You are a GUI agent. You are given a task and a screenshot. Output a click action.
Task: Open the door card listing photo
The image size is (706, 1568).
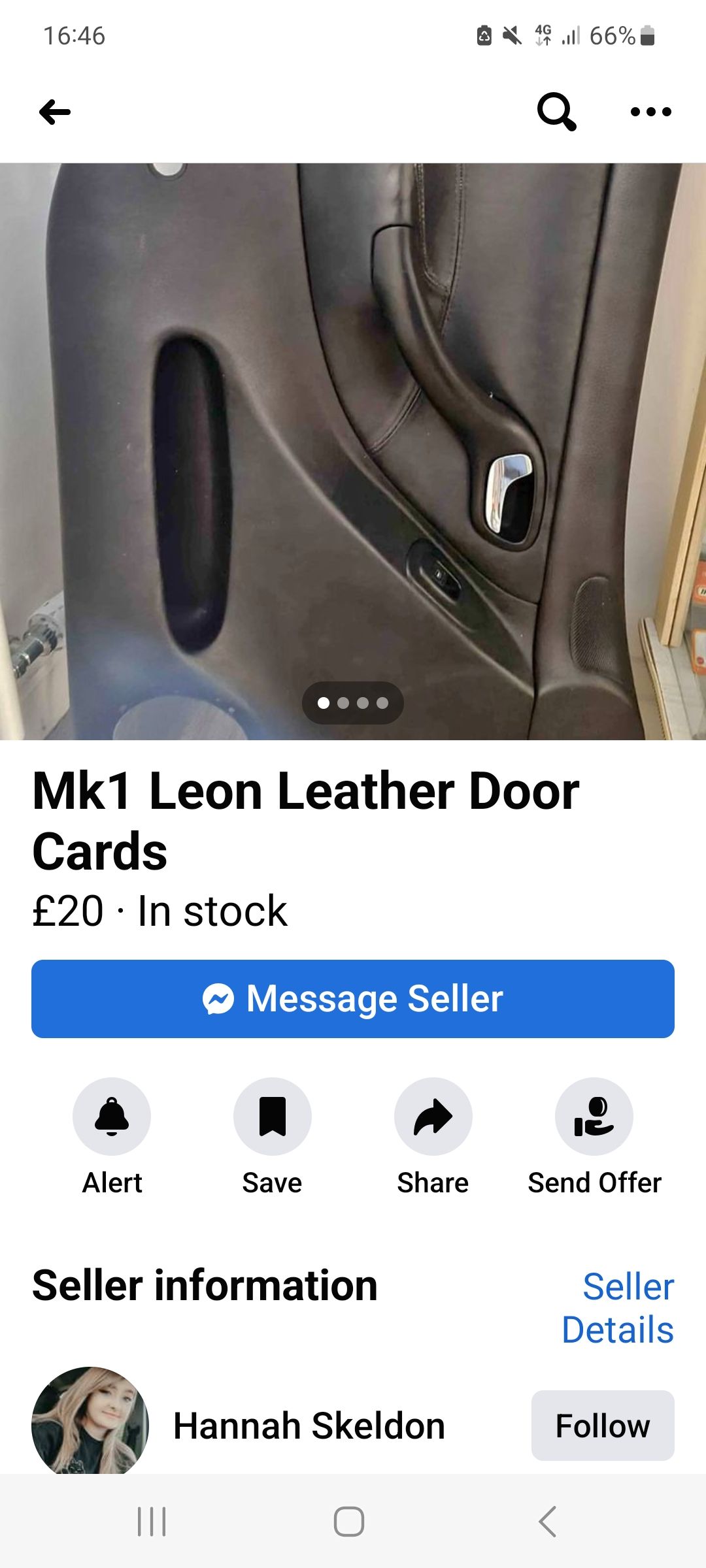(x=353, y=451)
